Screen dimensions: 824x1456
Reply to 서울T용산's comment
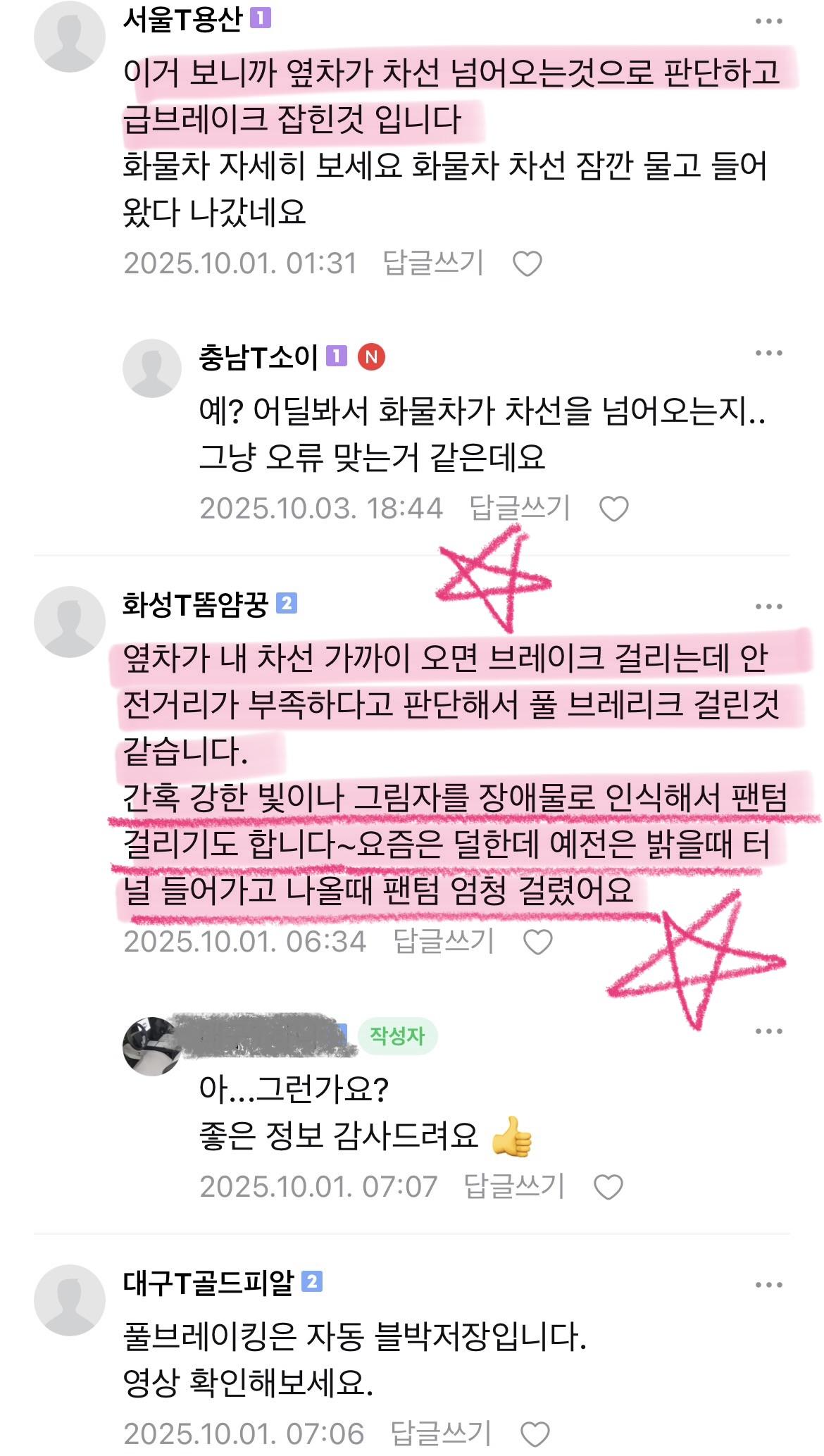pyautogui.click(x=432, y=263)
